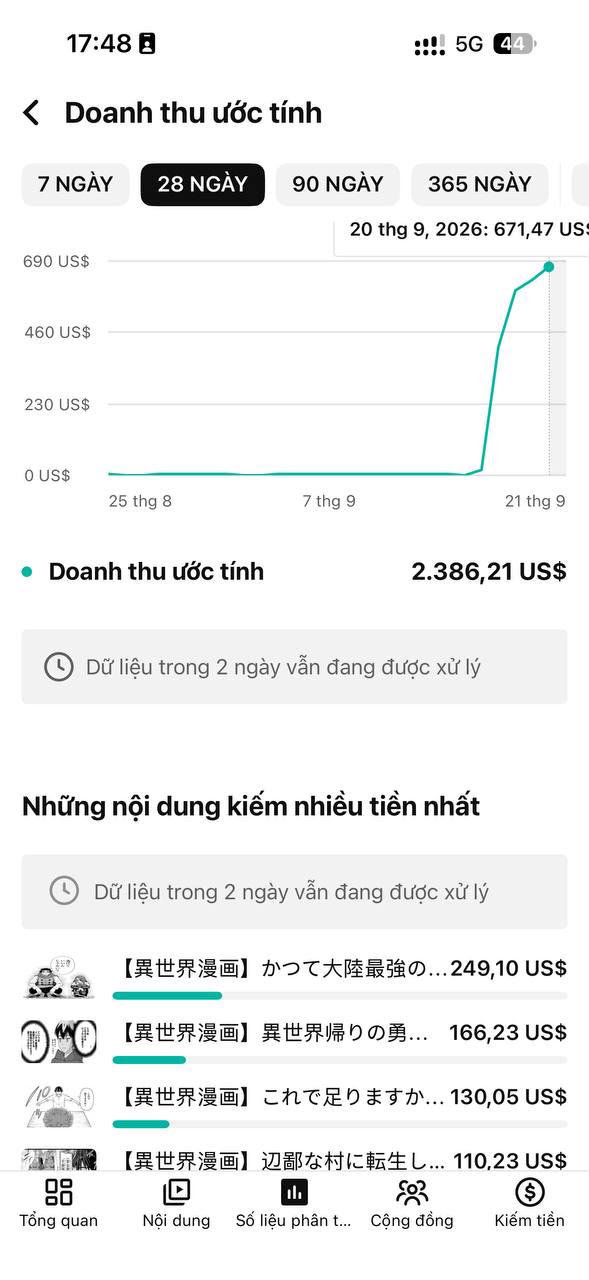589x1280 pixels.
Task: Switch to the 365 NGÀY range
Action: click(480, 185)
